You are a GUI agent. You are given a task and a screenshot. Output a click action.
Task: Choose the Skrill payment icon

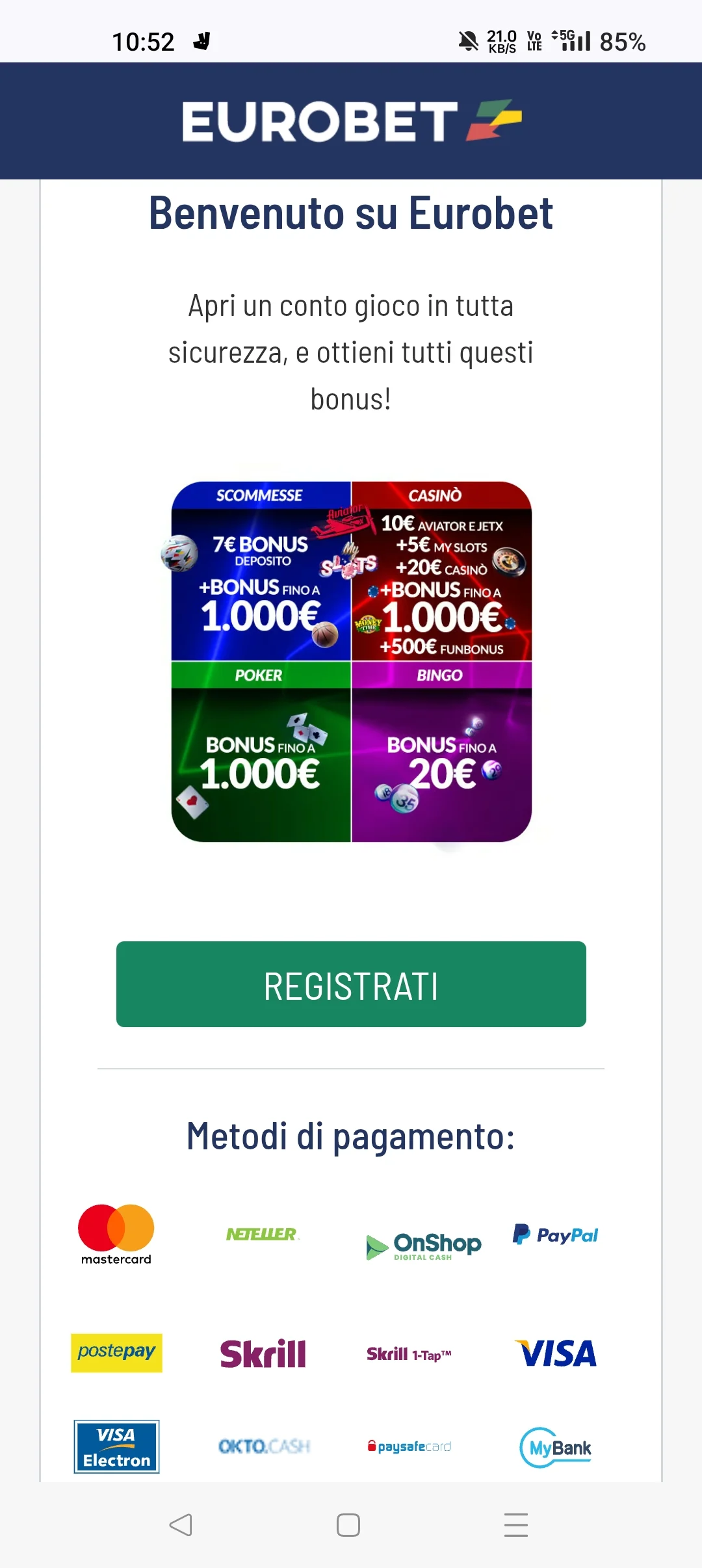[263, 1354]
